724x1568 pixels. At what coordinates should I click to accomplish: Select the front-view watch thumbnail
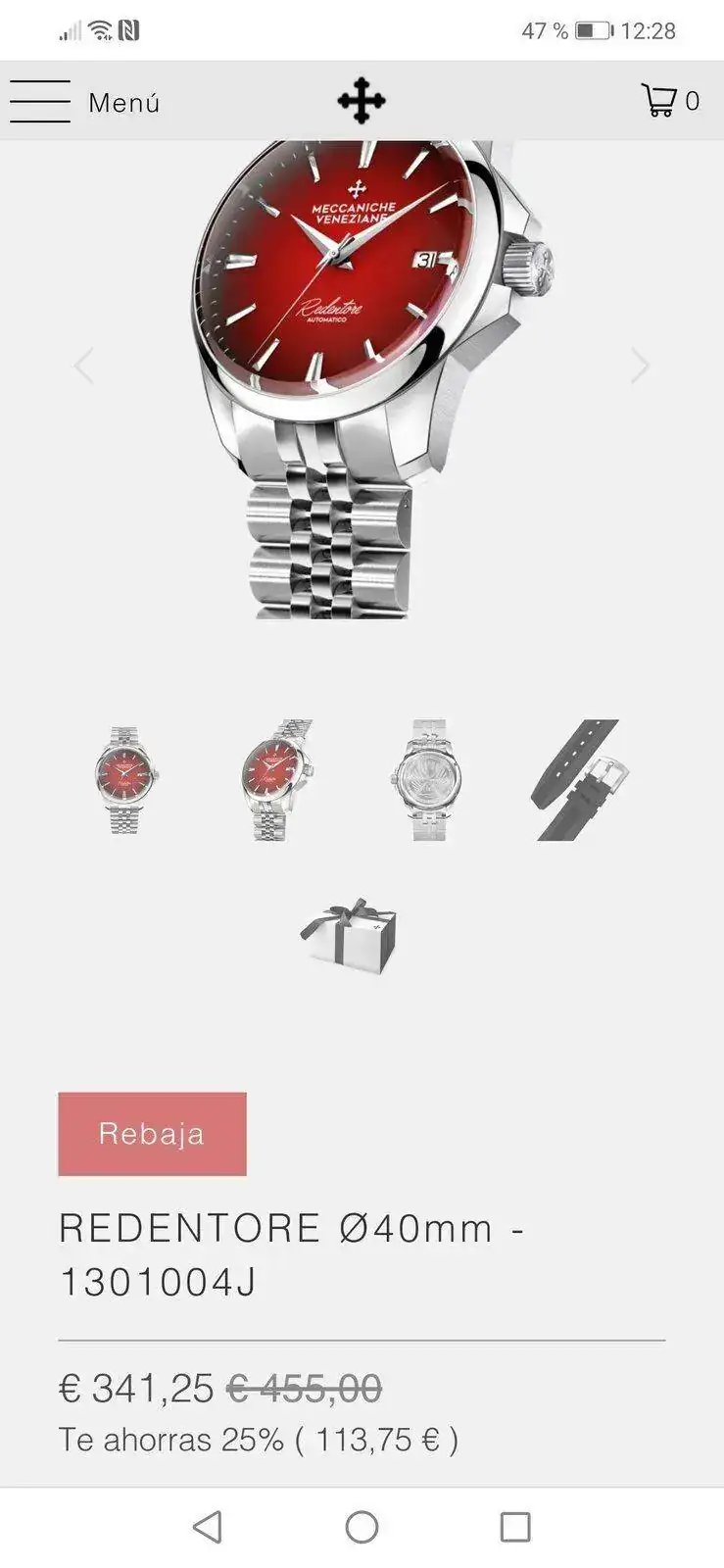pyautogui.click(x=127, y=780)
